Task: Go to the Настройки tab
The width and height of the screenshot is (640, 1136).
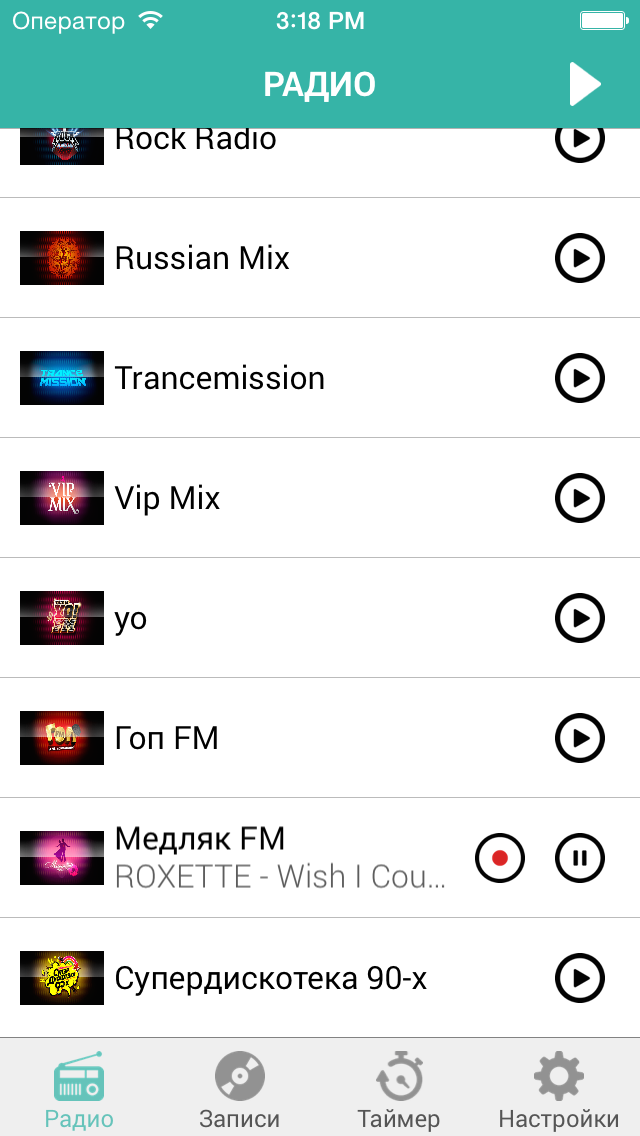Action: tap(559, 1088)
